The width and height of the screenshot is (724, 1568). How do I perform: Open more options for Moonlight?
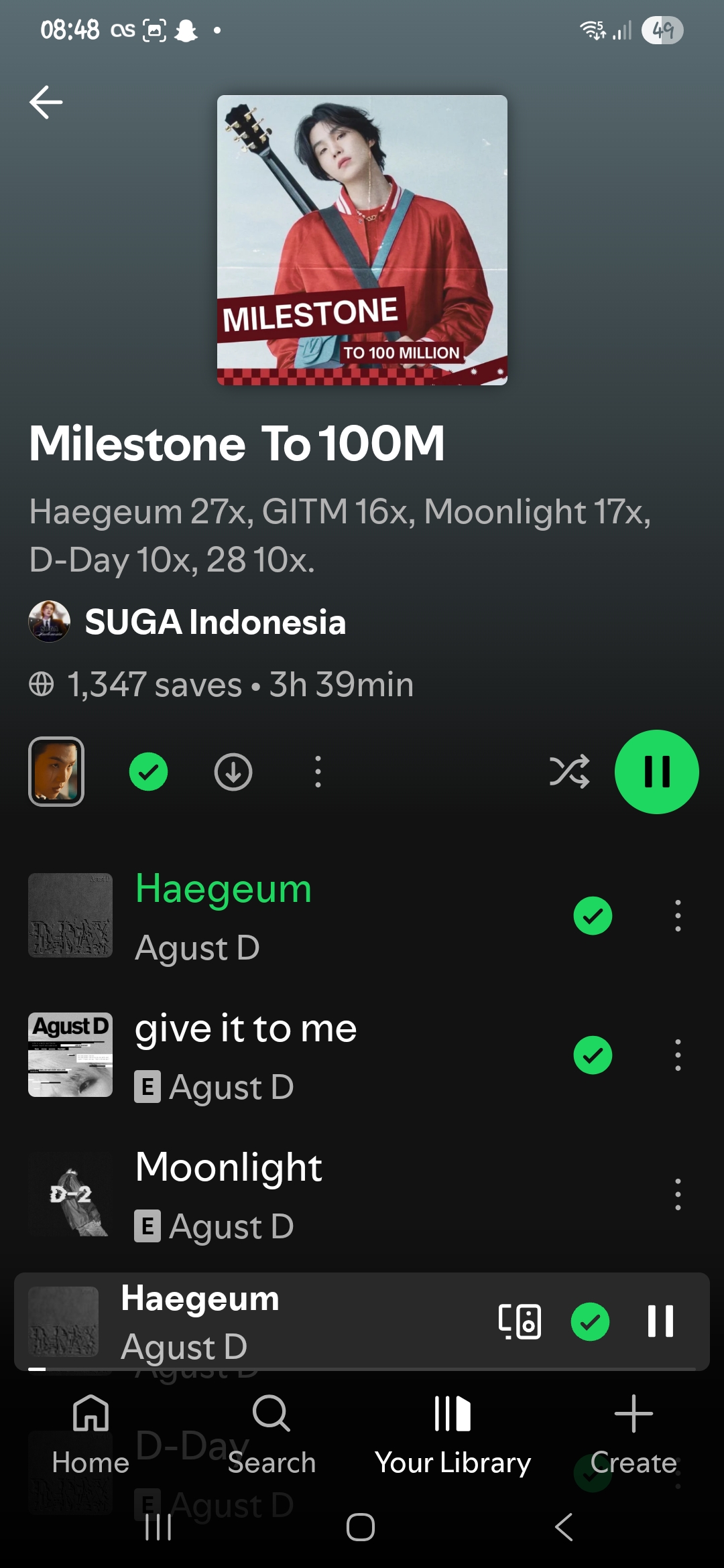pyautogui.click(x=678, y=1194)
